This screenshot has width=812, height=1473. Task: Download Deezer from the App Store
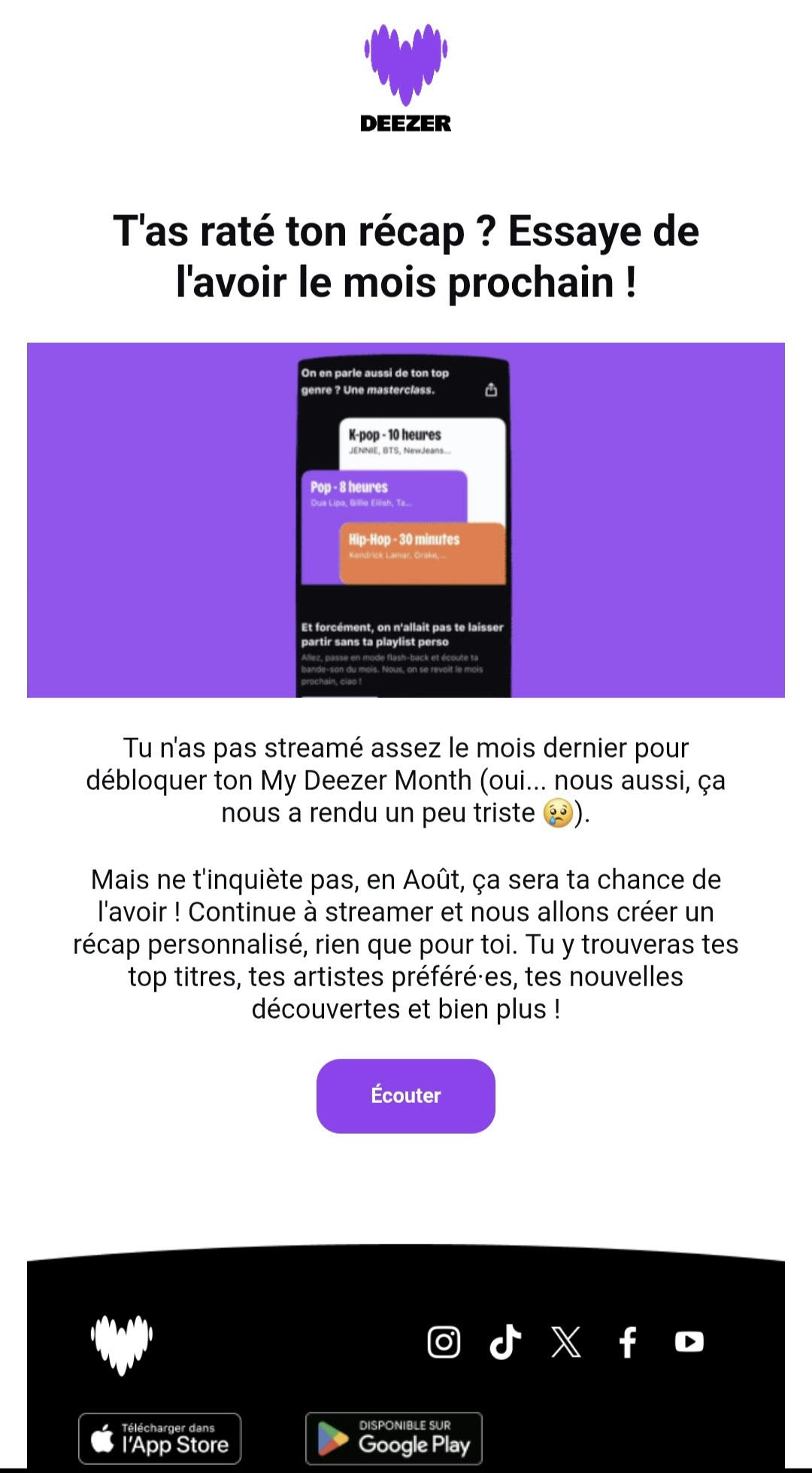160,1438
